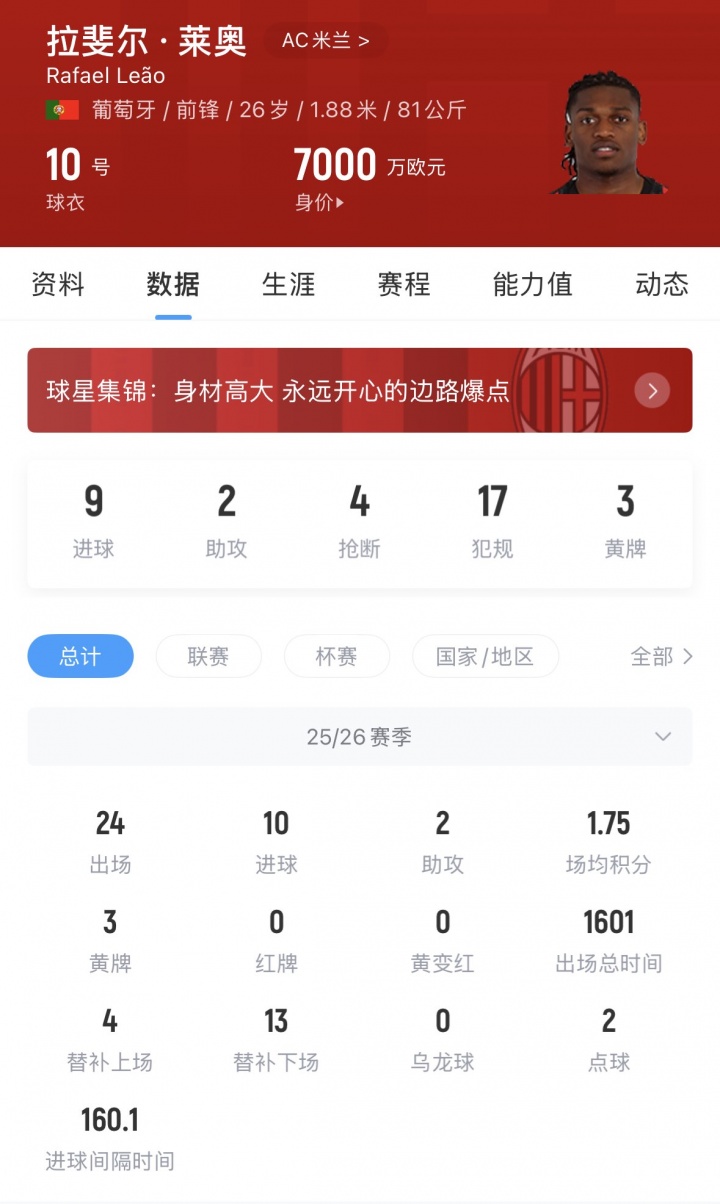Filter stats by 联赛
Image resolution: width=720 pixels, height=1204 pixels.
point(208,656)
